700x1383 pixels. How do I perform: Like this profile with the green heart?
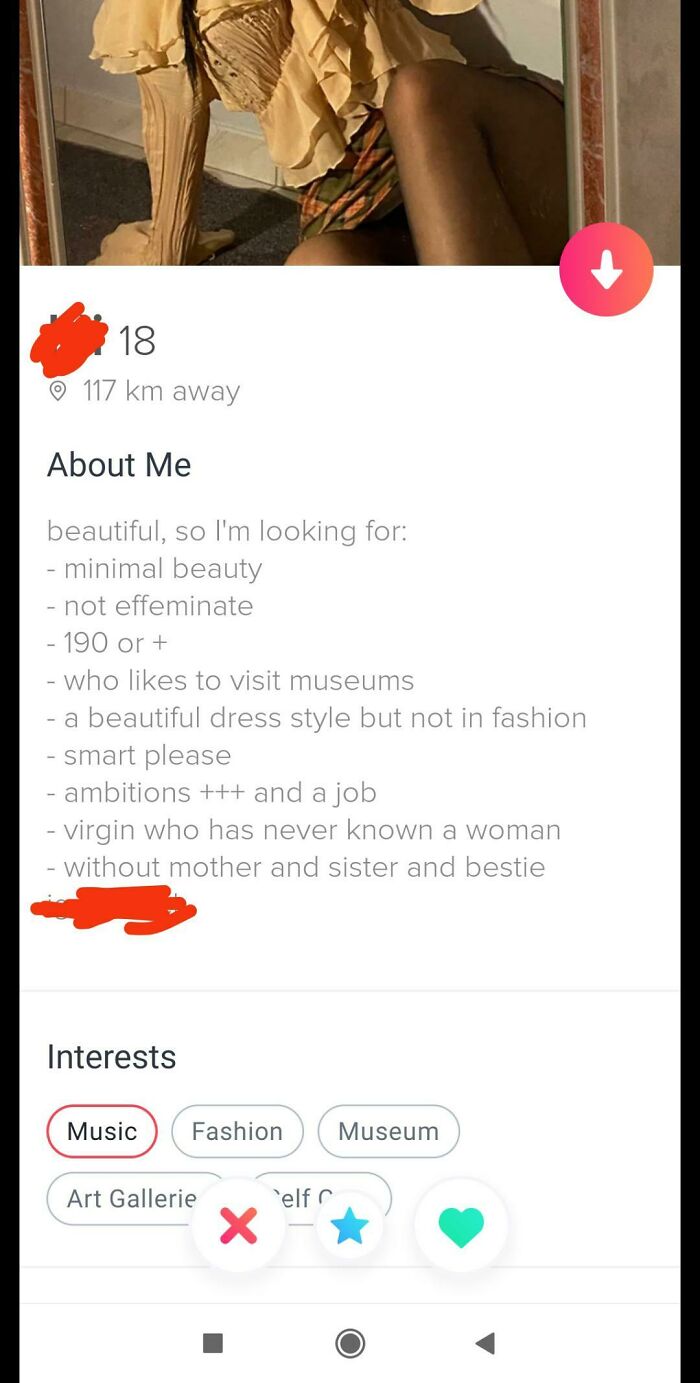pos(461,1226)
